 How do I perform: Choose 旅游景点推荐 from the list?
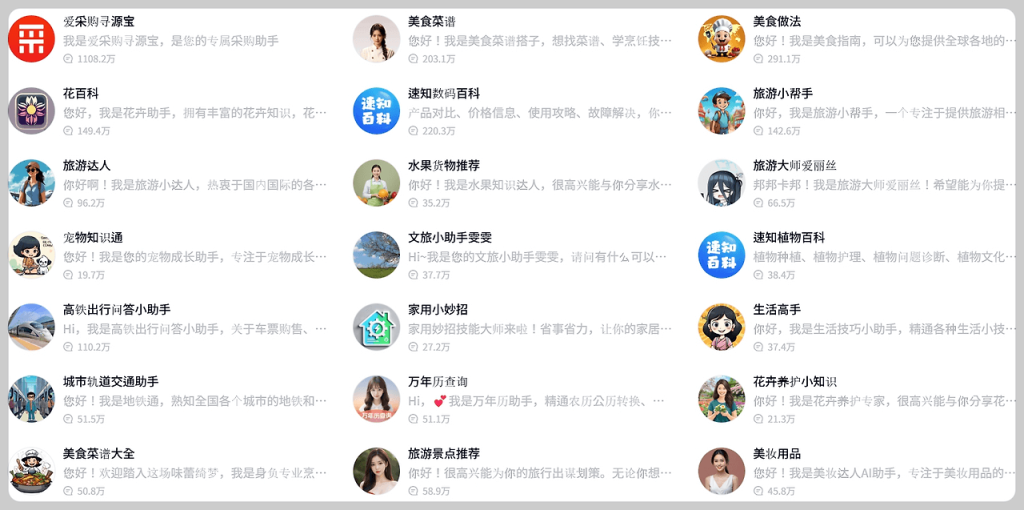point(443,454)
